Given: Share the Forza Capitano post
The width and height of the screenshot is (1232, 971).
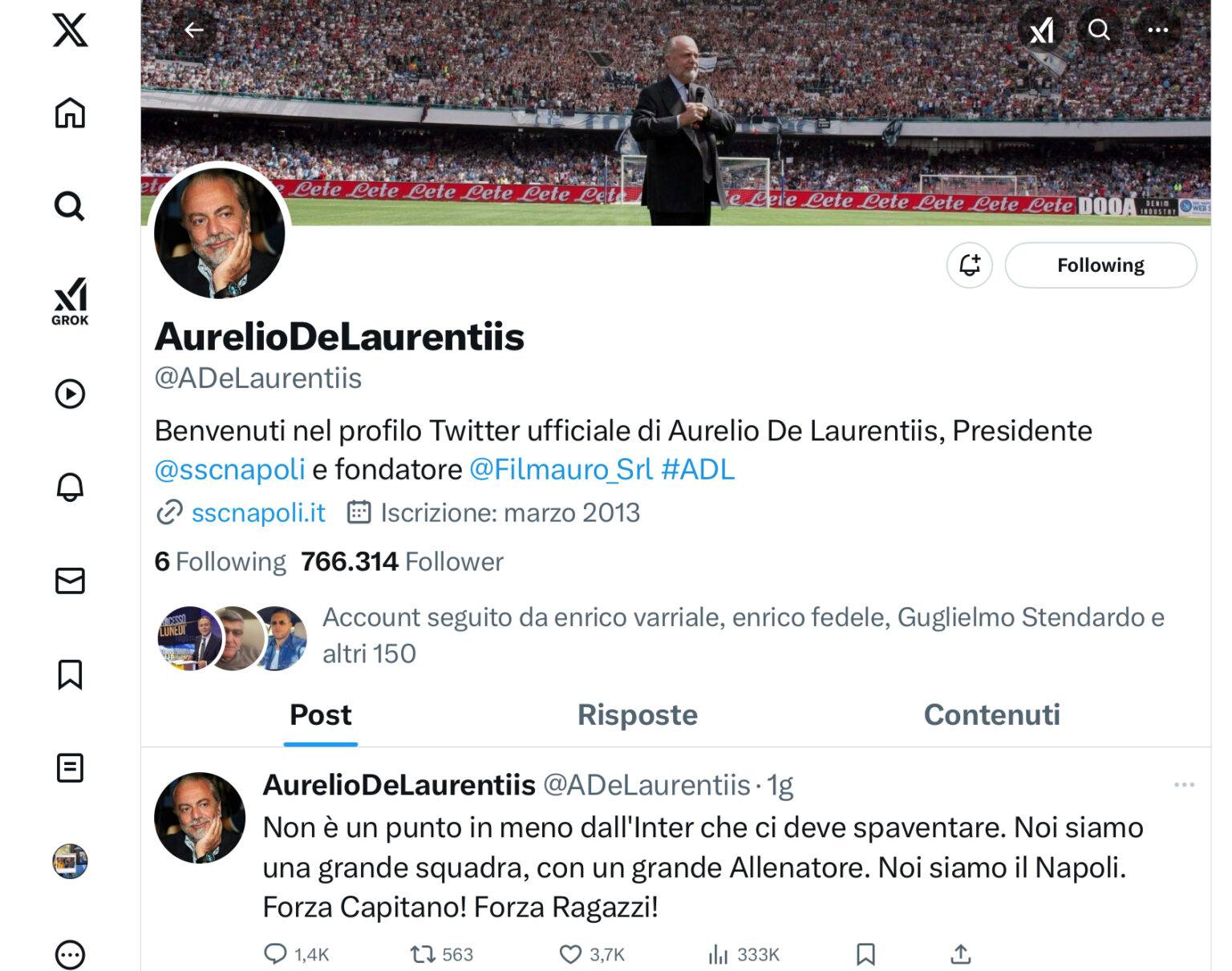Looking at the screenshot, I should tap(960, 953).
